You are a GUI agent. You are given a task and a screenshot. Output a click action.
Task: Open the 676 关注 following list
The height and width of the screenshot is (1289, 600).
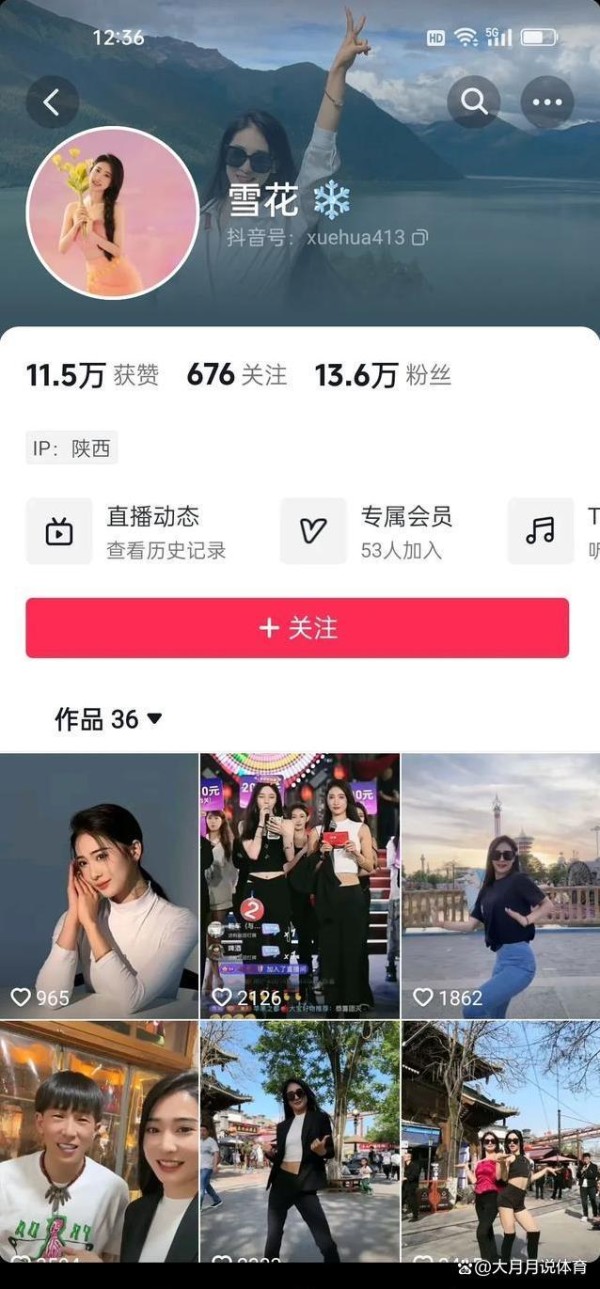237,375
